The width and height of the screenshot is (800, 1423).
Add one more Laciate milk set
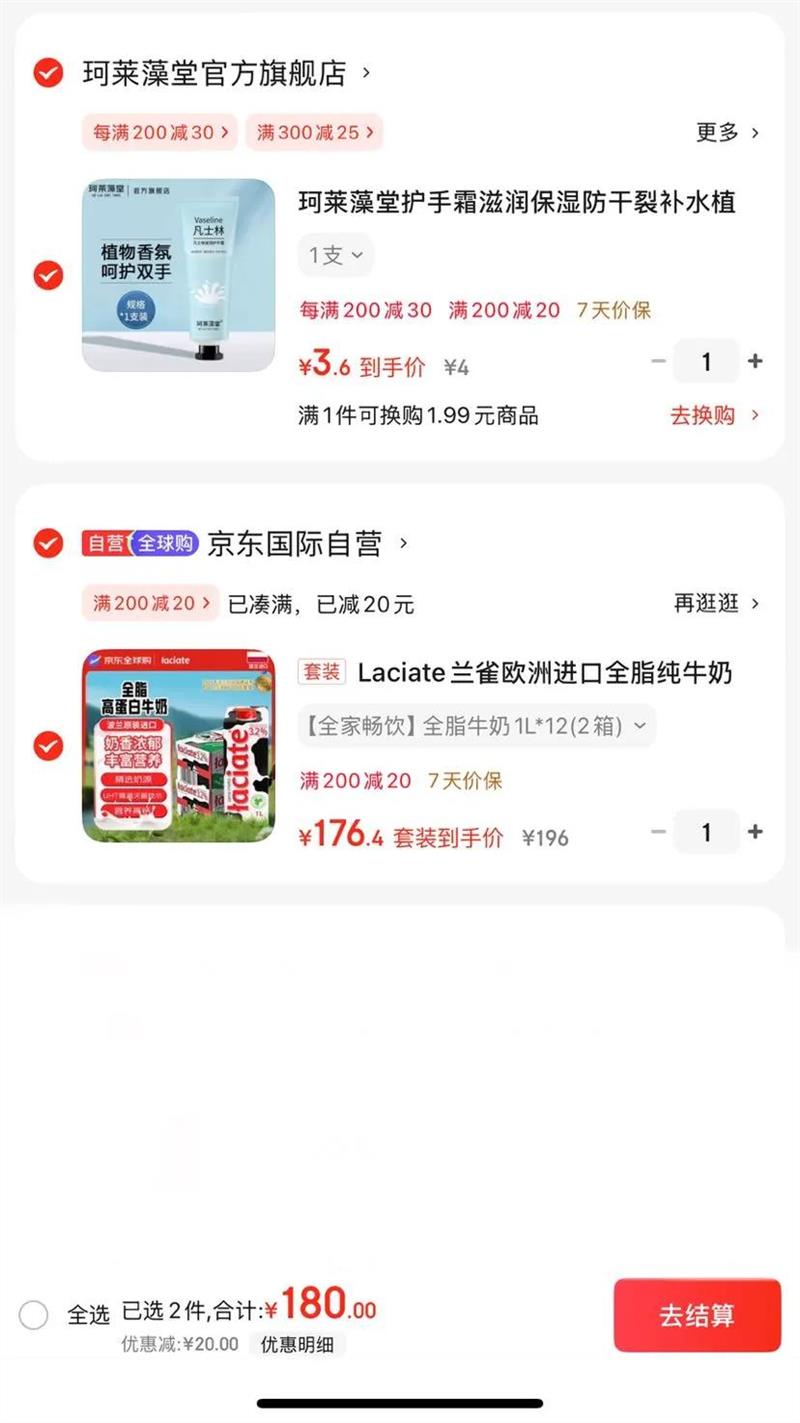pyautogui.click(x=755, y=832)
